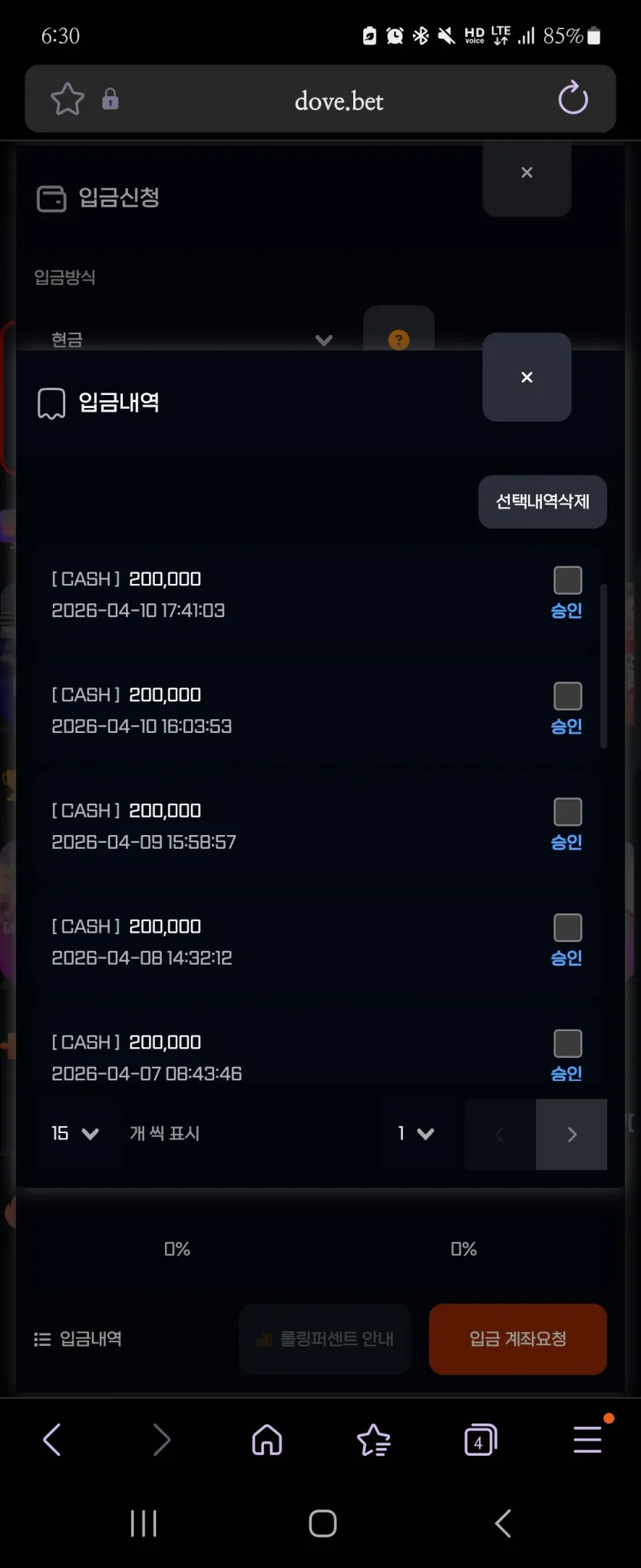Navigate back in the browser toolbar
Image resolution: width=641 pixels, height=1568 pixels.
pos(52,1440)
